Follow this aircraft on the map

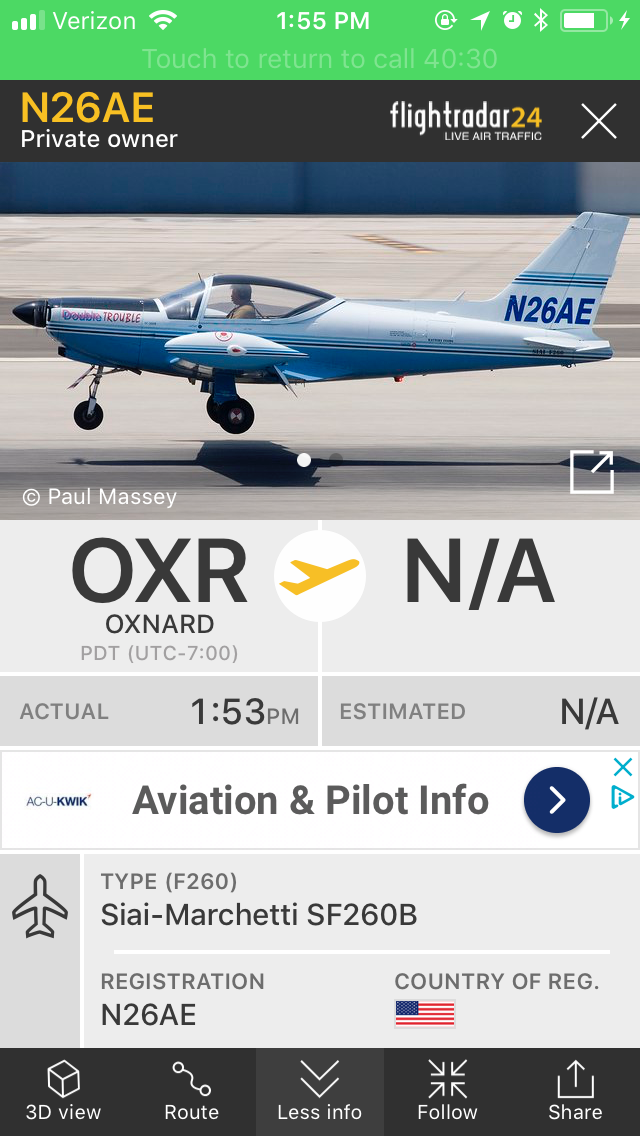(447, 1091)
